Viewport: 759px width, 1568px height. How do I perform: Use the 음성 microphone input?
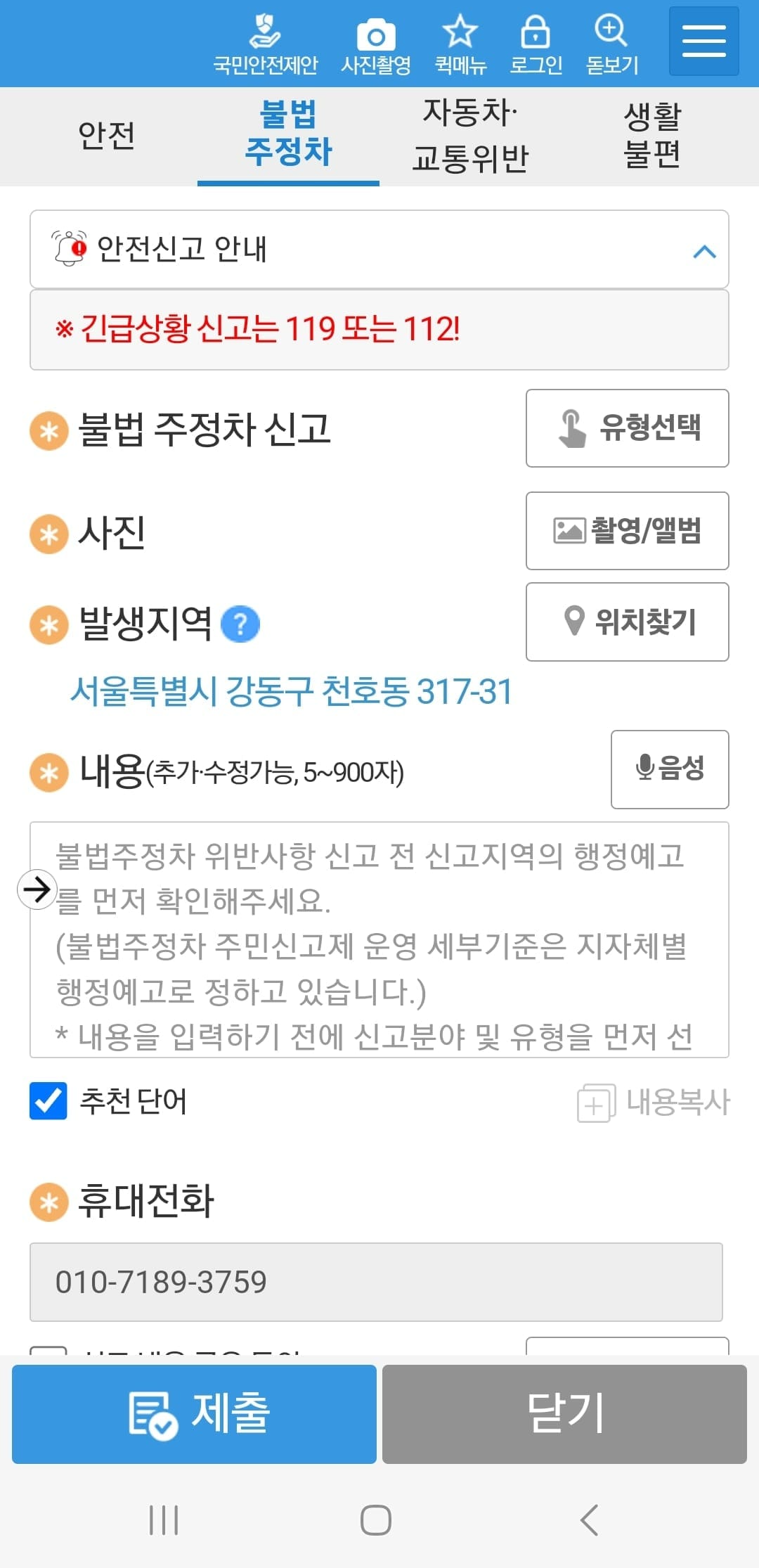tap(669, 770)
